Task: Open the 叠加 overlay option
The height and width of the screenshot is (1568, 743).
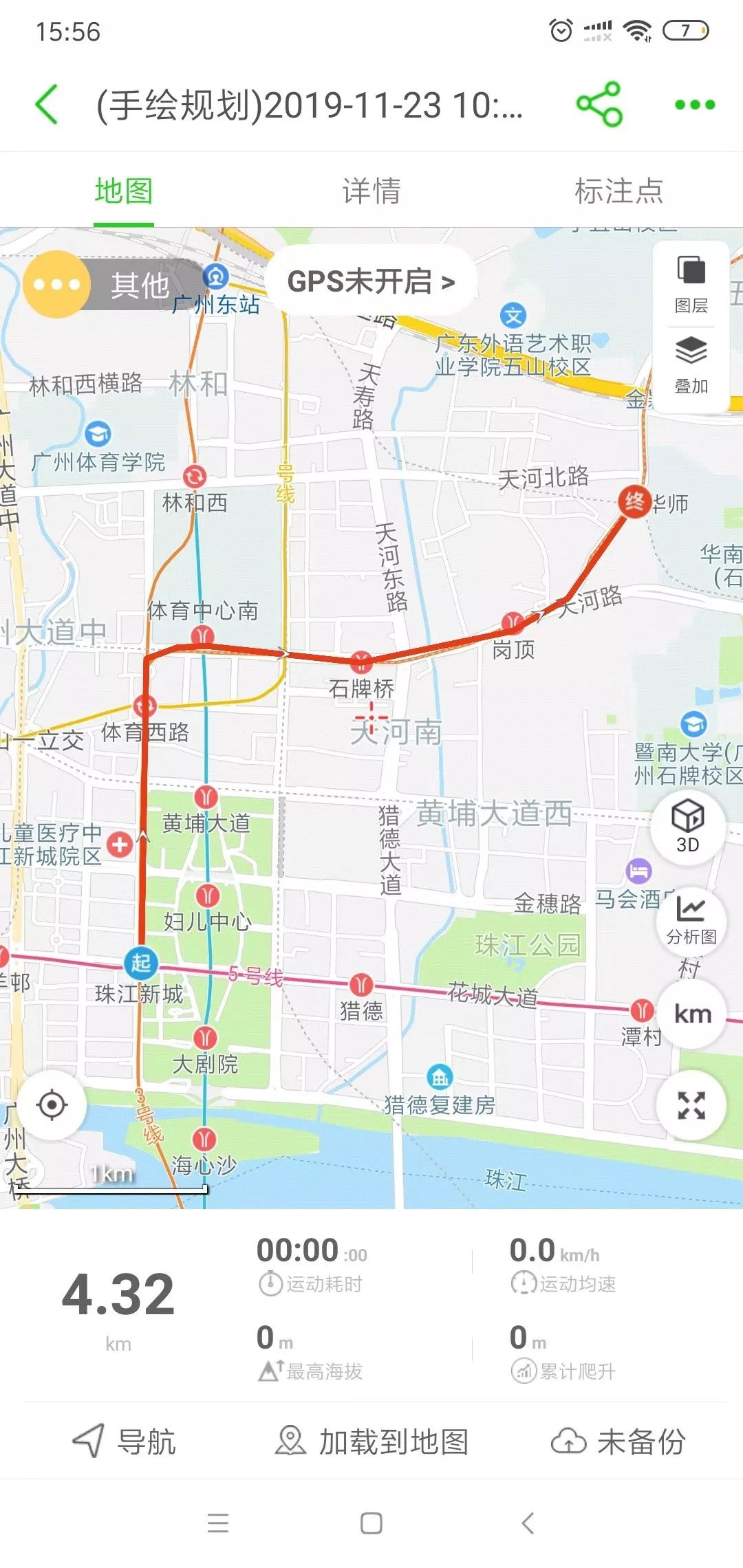Action: click(x=691, y=366)
